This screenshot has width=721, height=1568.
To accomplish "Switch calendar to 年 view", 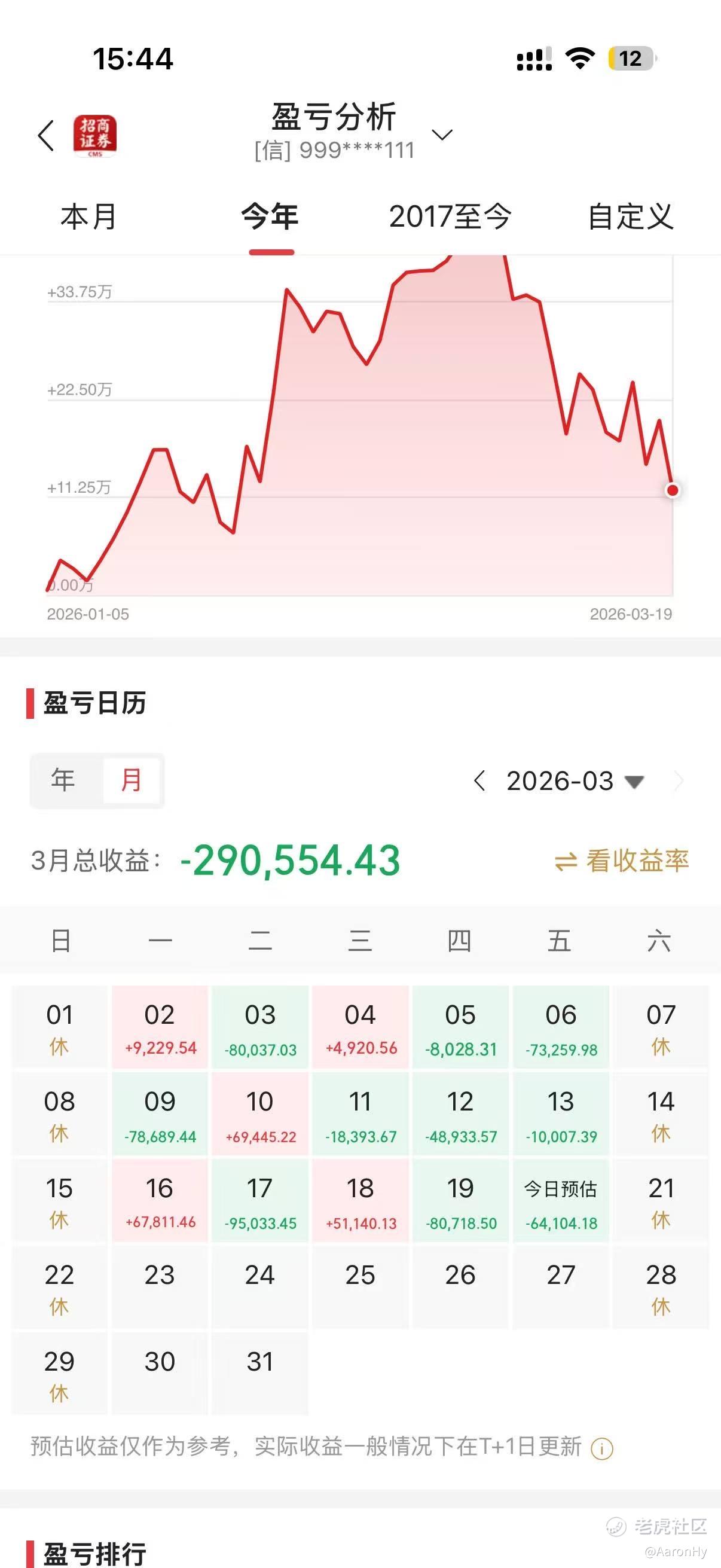I will tap(63, 780).
